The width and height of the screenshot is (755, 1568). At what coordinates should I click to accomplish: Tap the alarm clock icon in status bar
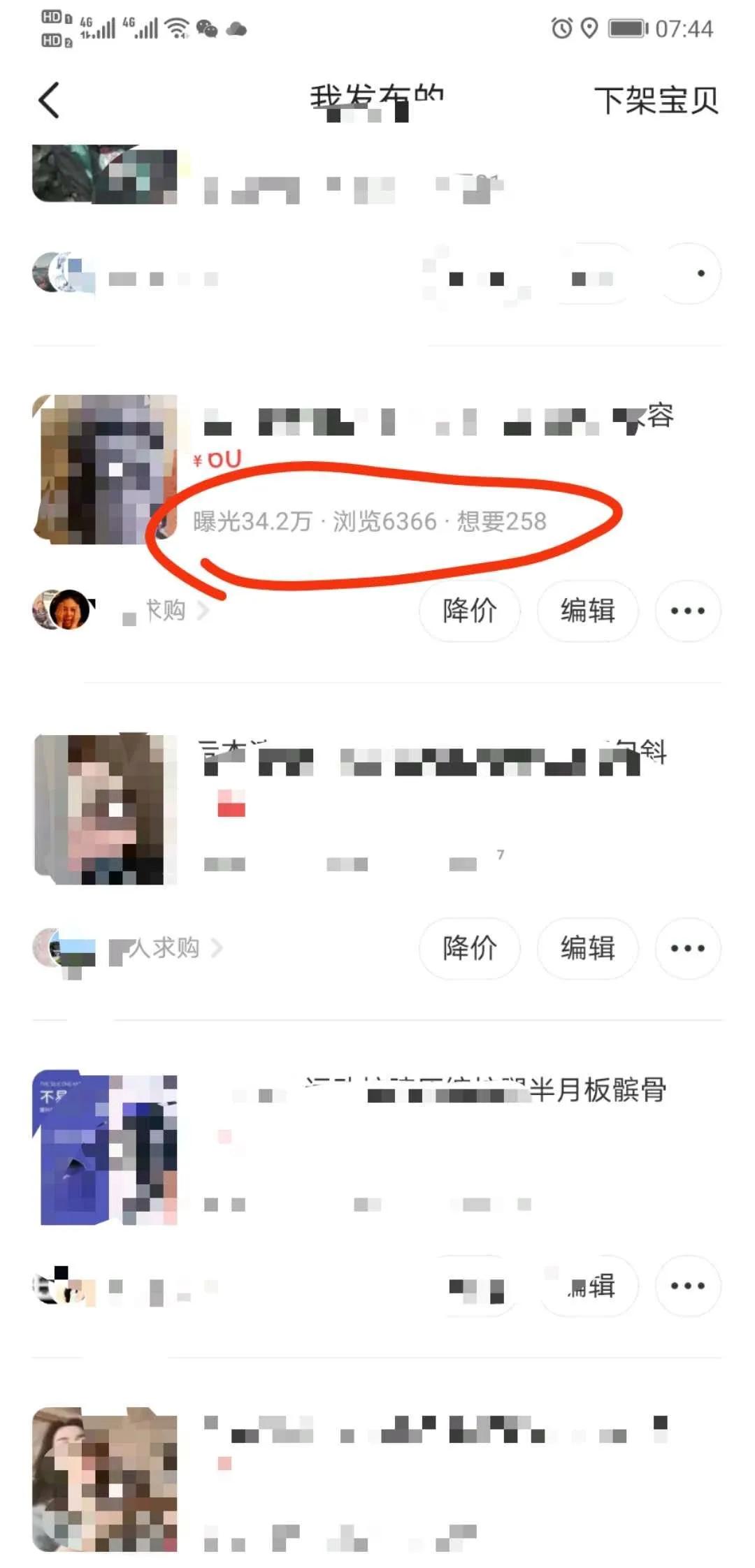tap(559, 28)
